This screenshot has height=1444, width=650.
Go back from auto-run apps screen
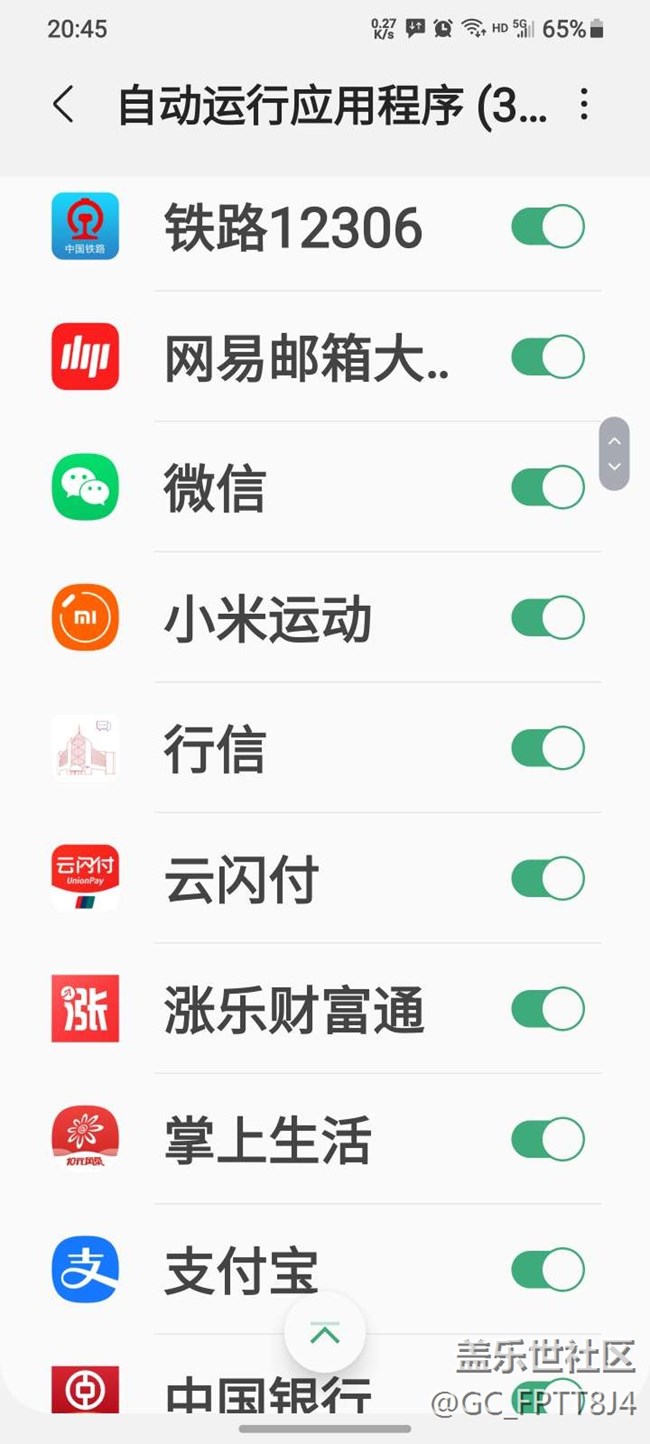(64, 104)
